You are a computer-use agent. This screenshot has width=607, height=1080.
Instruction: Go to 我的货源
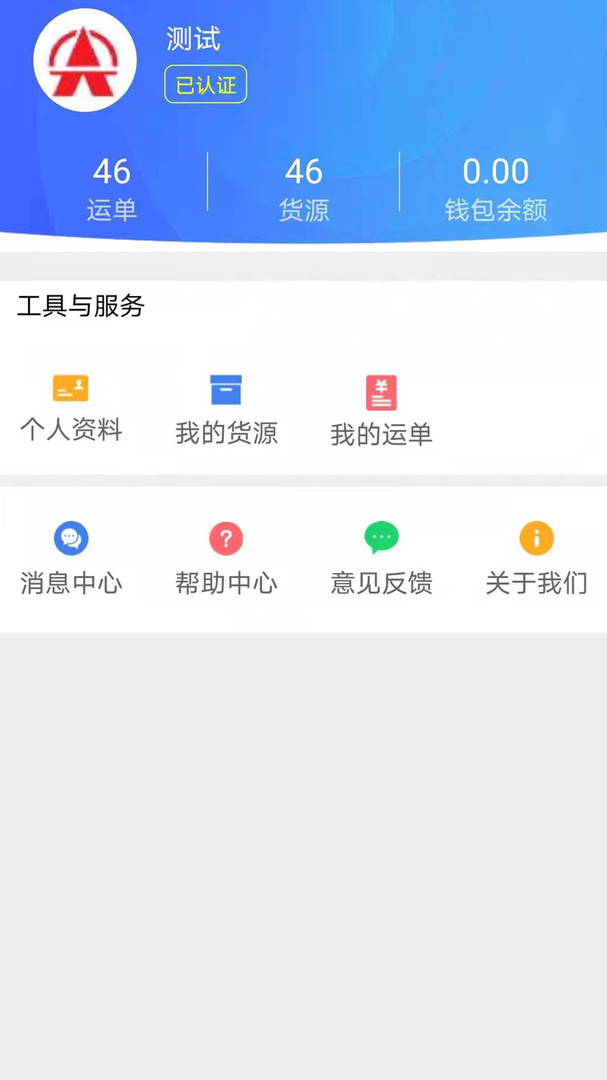(226, 409)
